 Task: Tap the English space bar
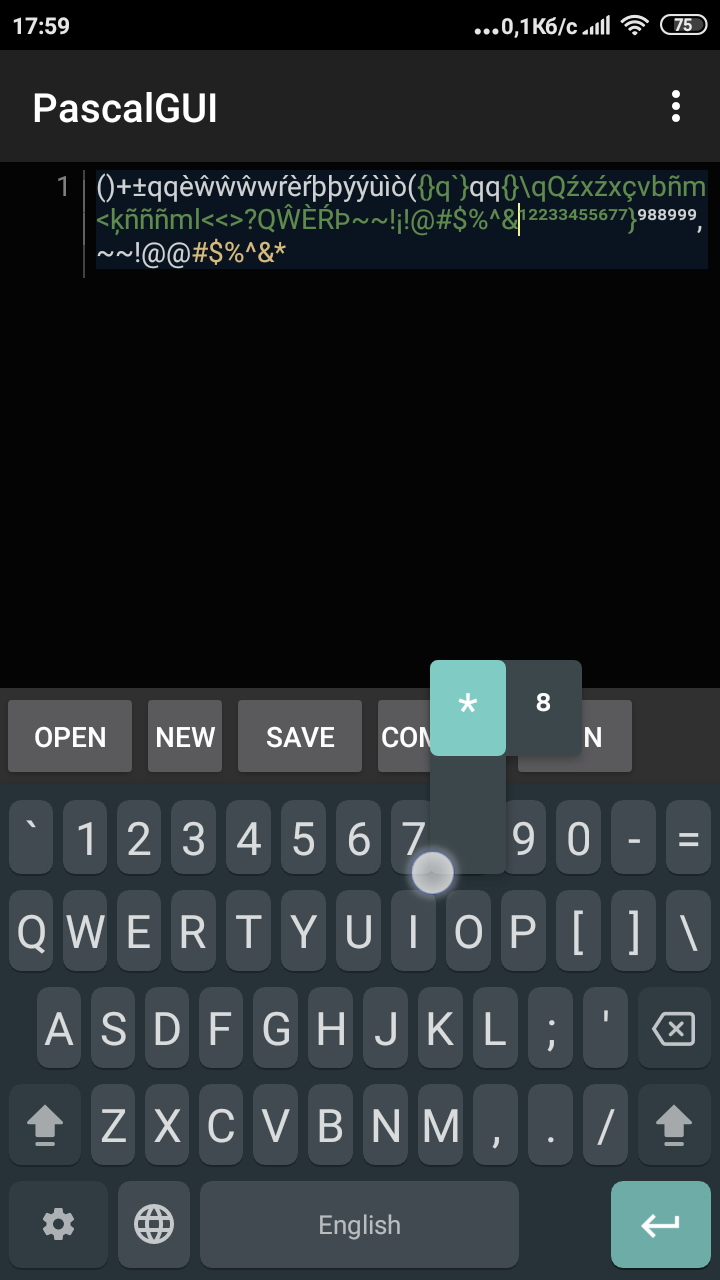pyautogui.click(x=359, y=1224)
